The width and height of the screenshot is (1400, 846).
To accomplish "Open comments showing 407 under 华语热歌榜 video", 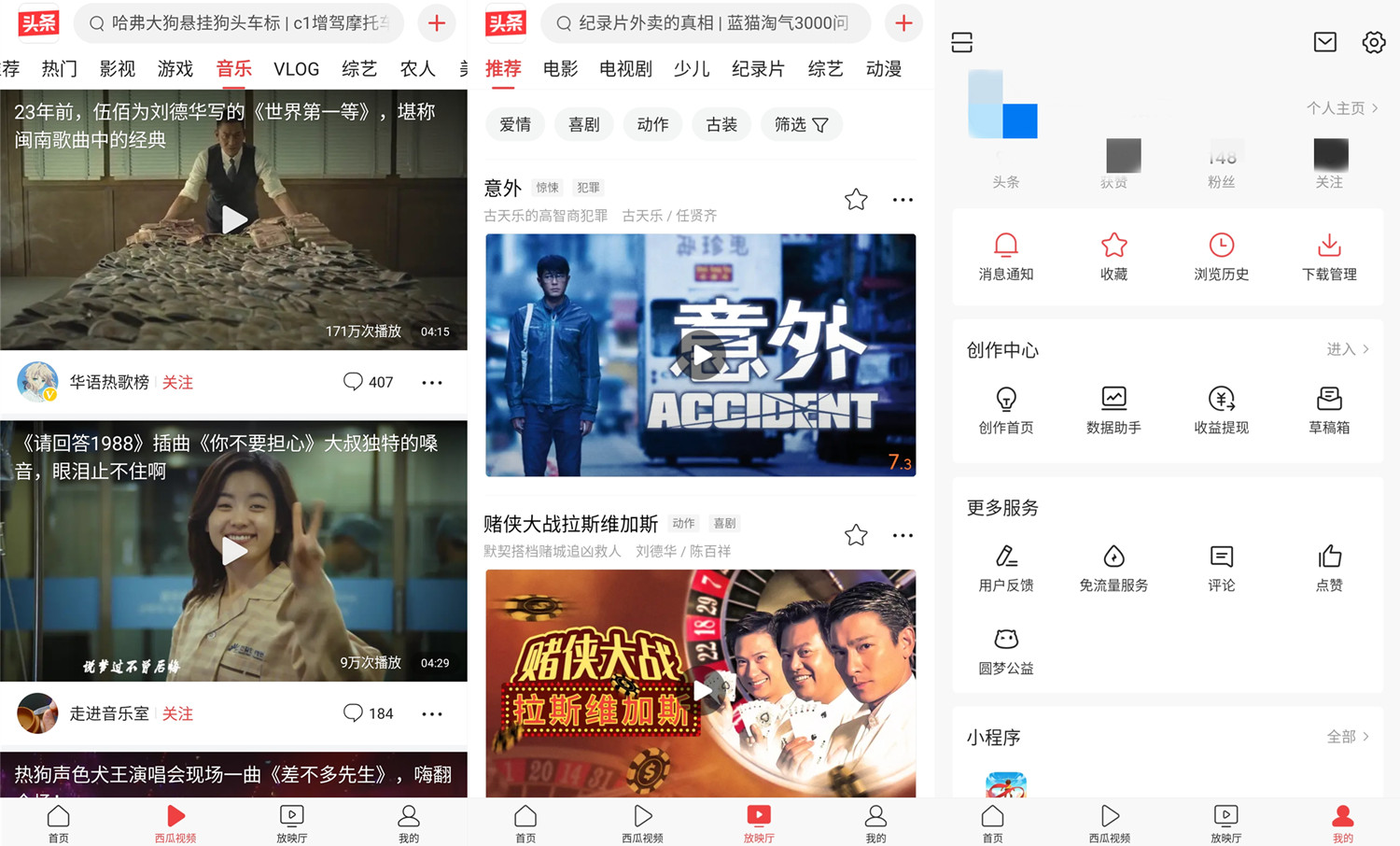I will point(368,382).
